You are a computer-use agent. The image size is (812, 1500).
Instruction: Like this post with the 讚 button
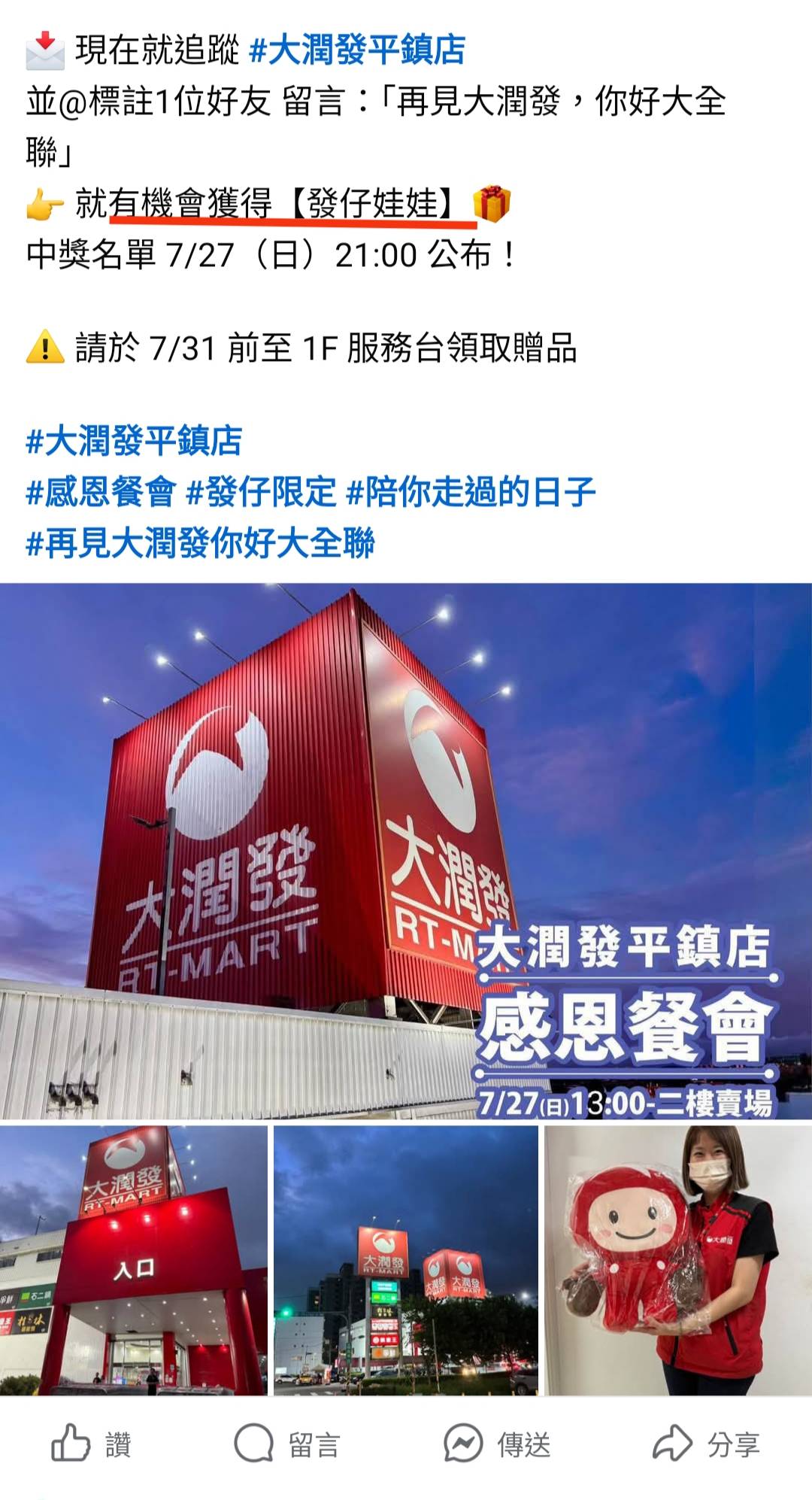click(x=91, y=1444)
